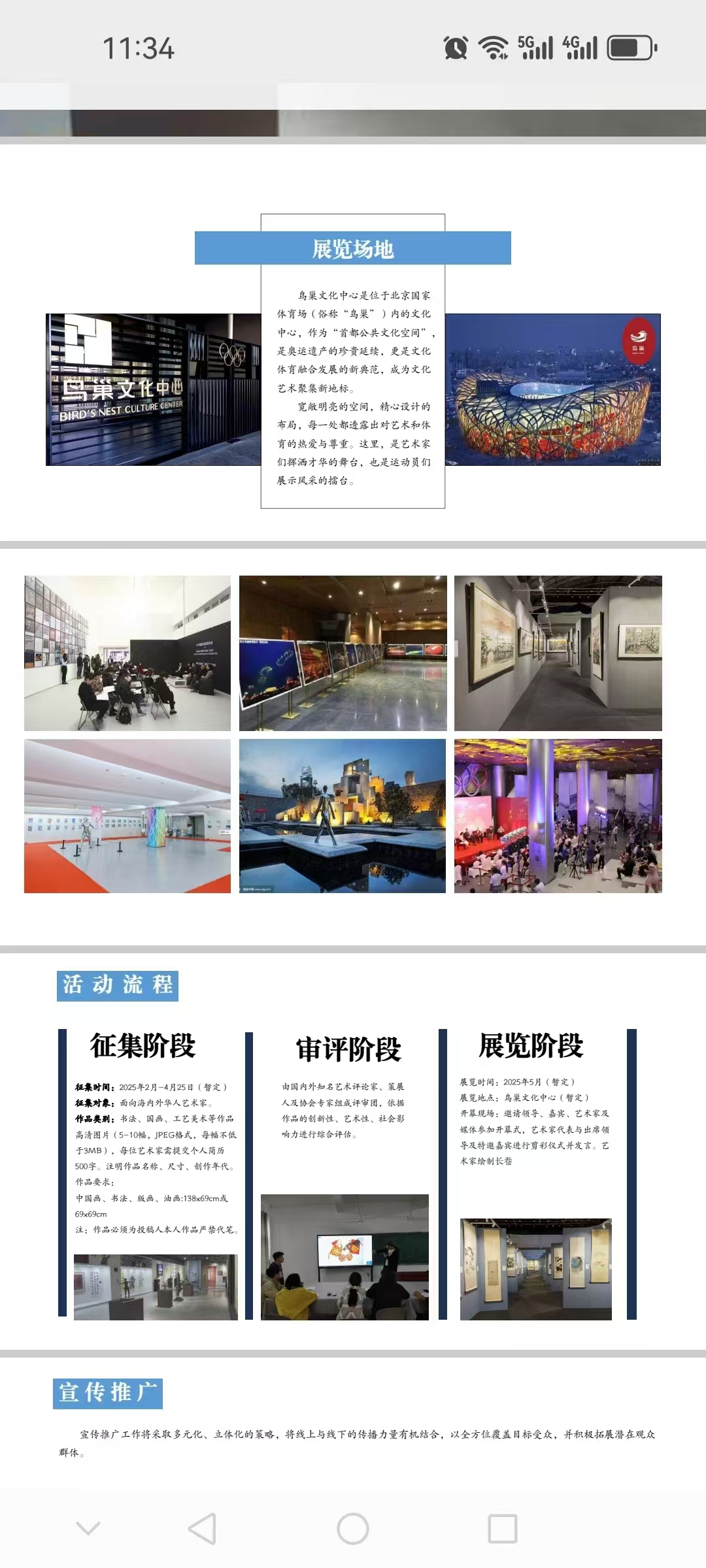Go back using the navigation bar arrow
This screenshot has height=1568, width=706.
pyautogui.click(x=203, y=1529)
